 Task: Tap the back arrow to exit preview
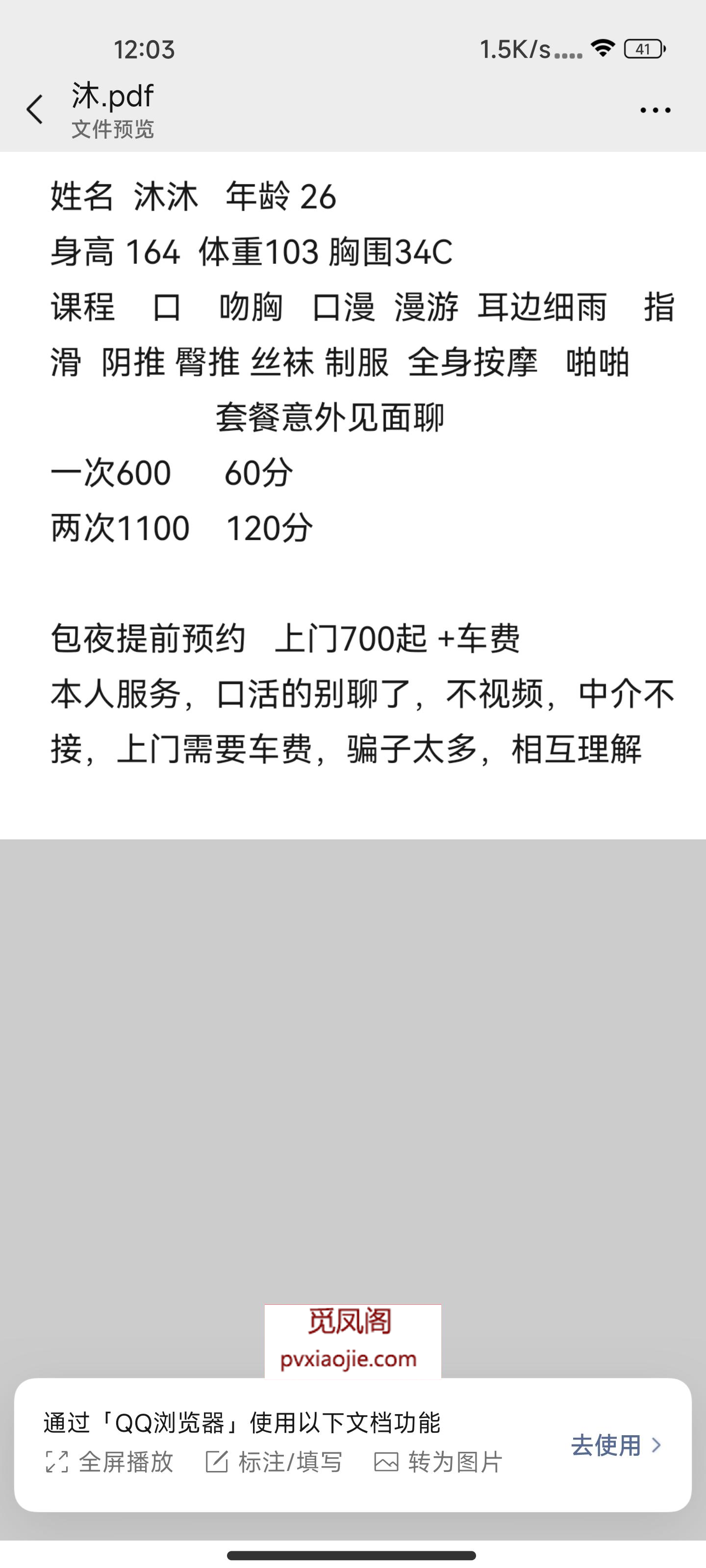(35, 108)
